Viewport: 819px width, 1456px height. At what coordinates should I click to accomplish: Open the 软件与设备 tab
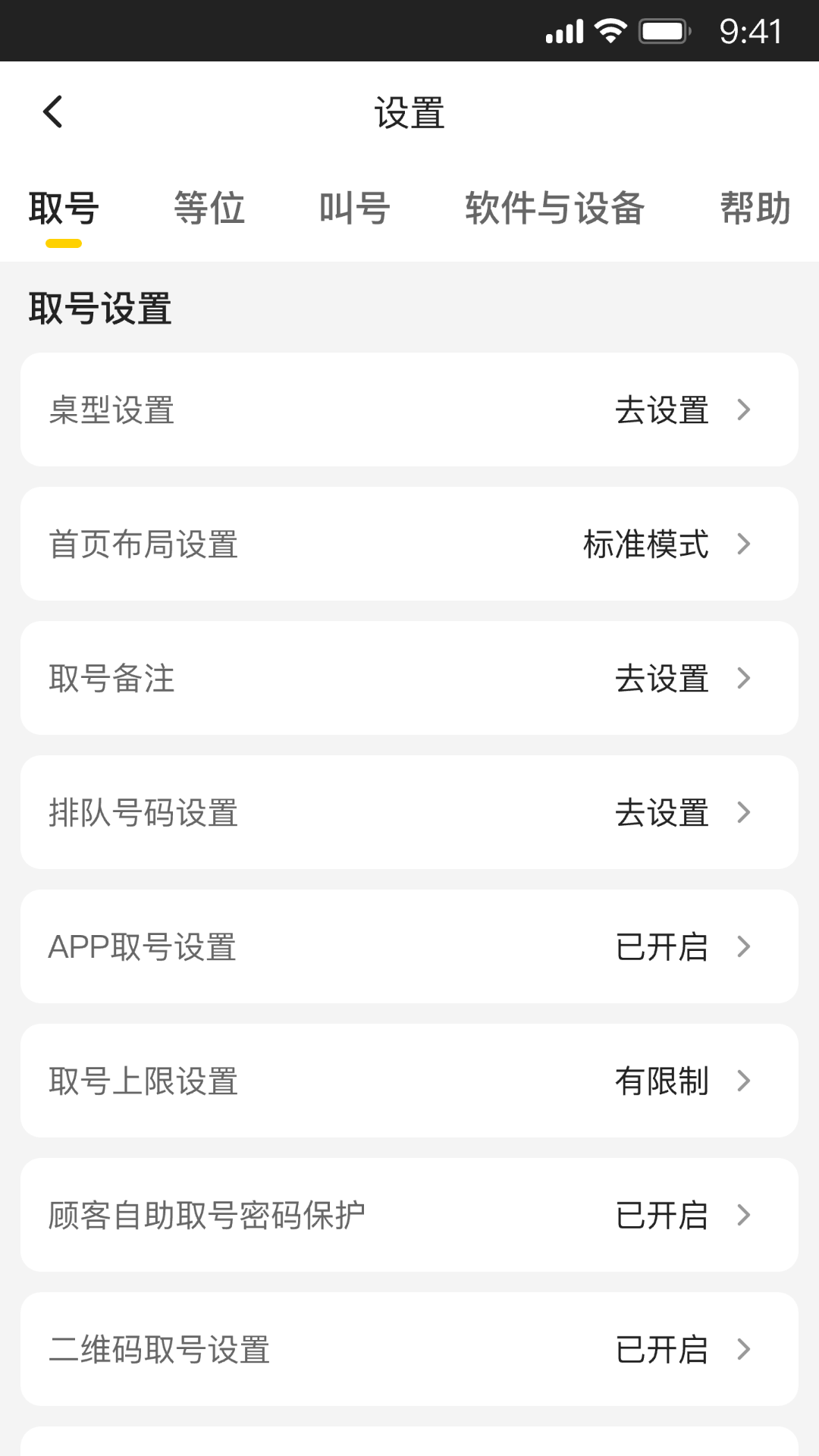pos(555,209)
